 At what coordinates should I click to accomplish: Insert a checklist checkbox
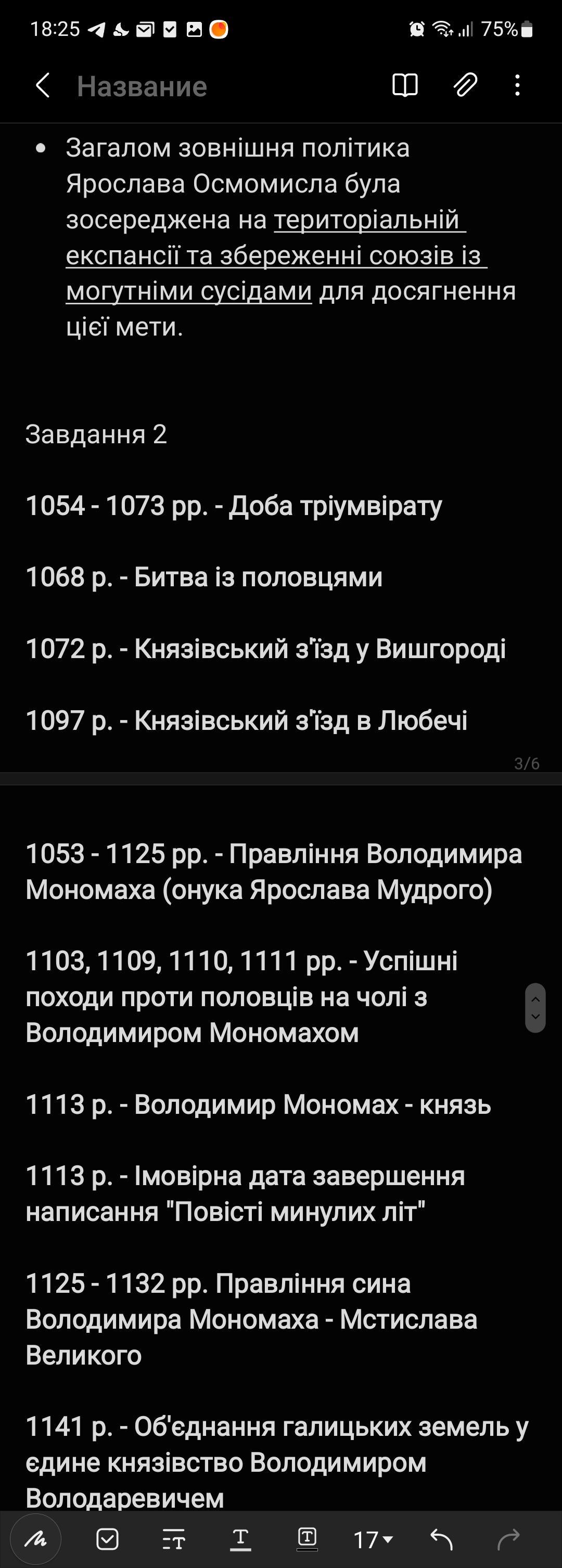[x=108, y=1539]
